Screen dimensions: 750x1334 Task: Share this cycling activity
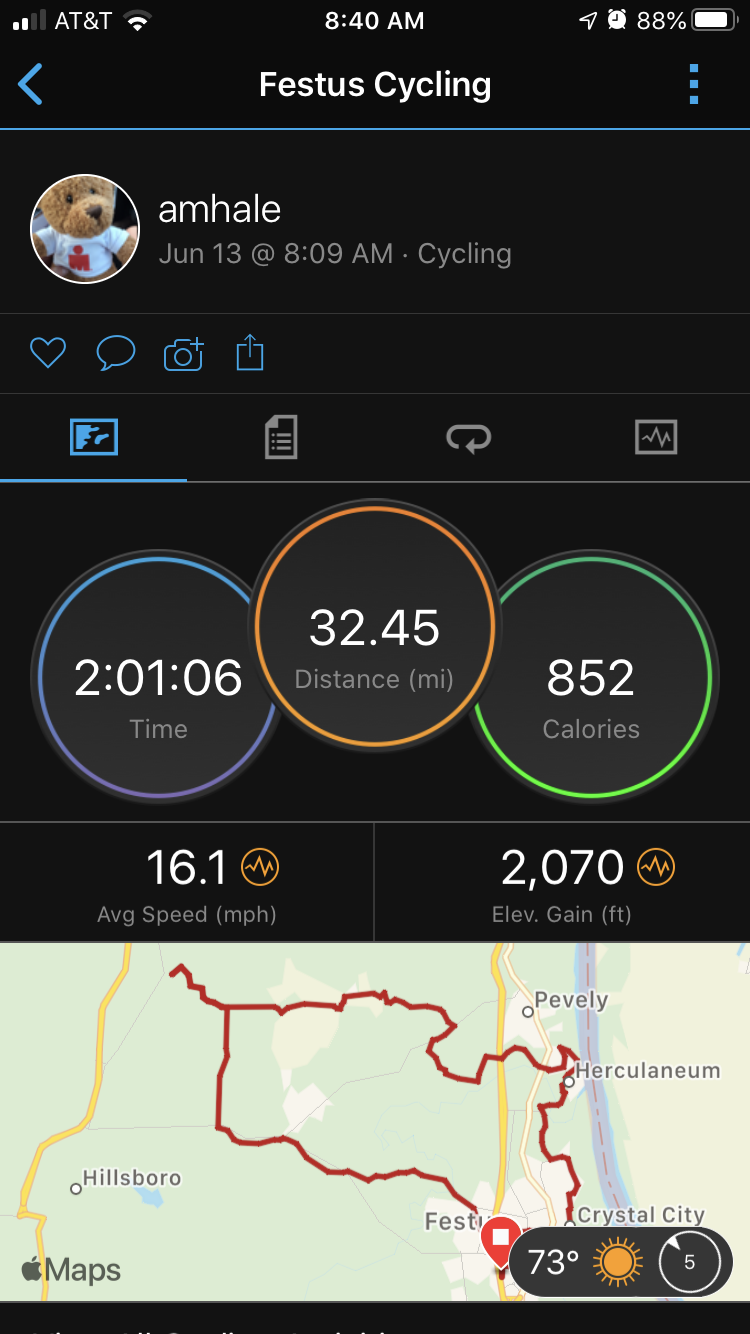coord(250,353)
